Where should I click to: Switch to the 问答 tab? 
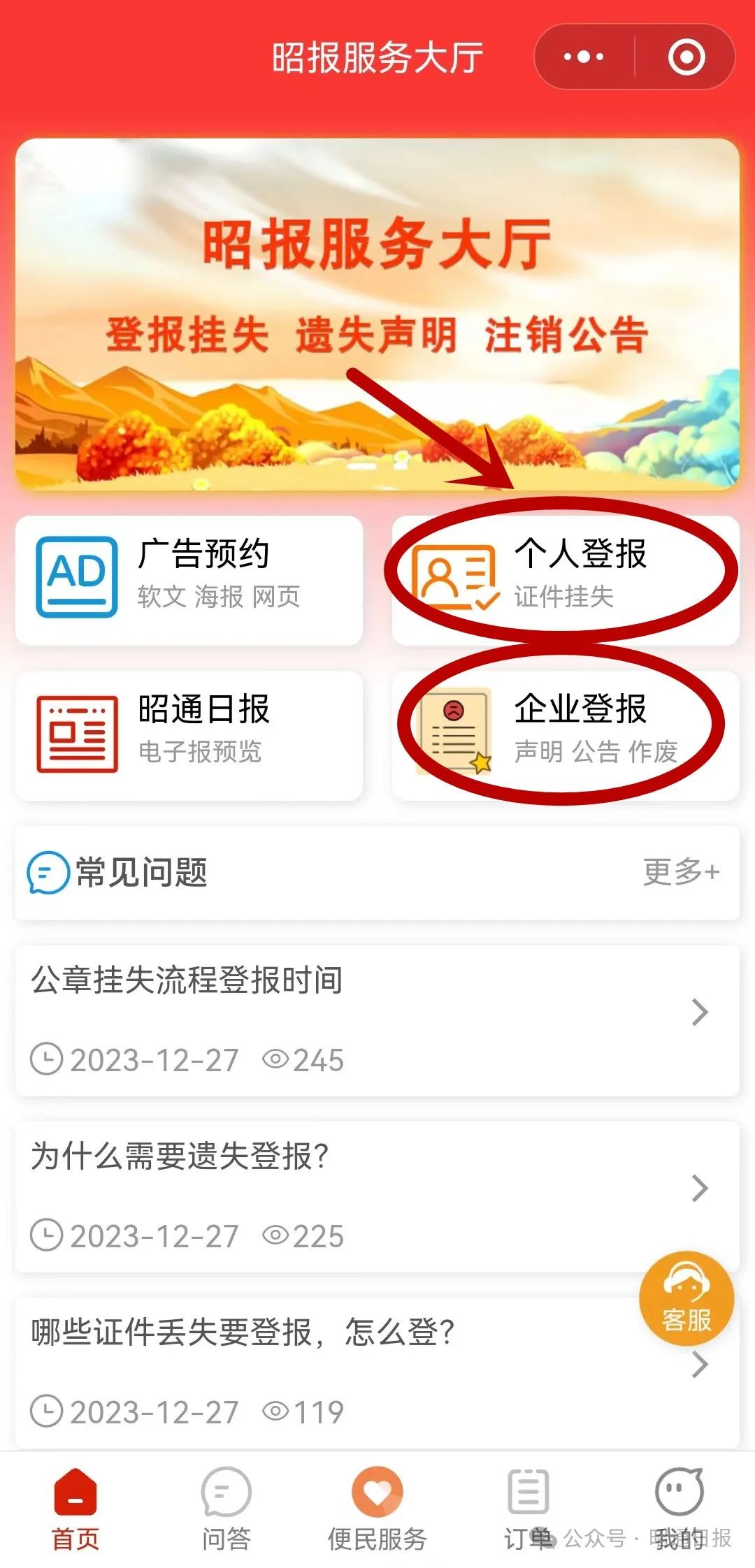pyautogui.click(x=226, y=1511)
